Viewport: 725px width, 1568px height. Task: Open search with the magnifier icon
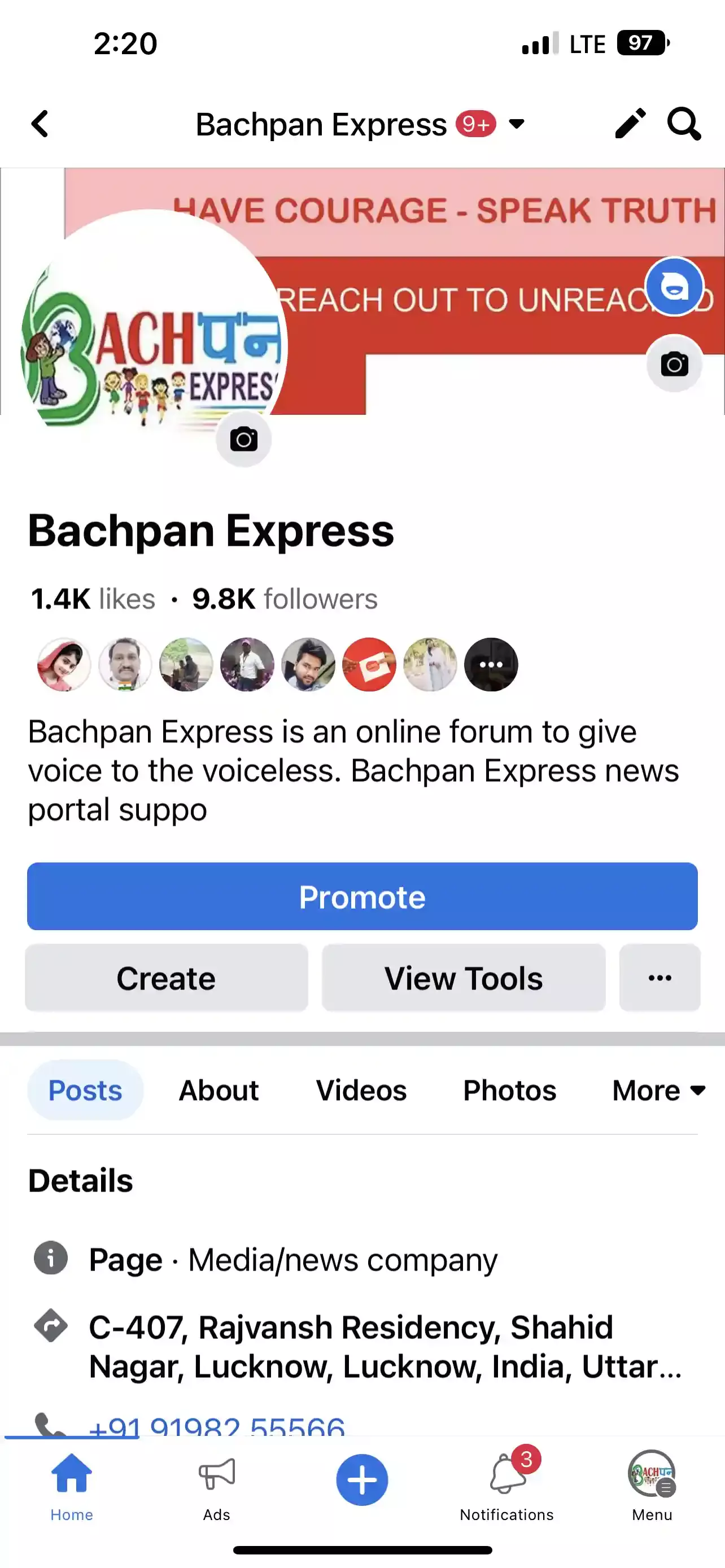[684, 124]
